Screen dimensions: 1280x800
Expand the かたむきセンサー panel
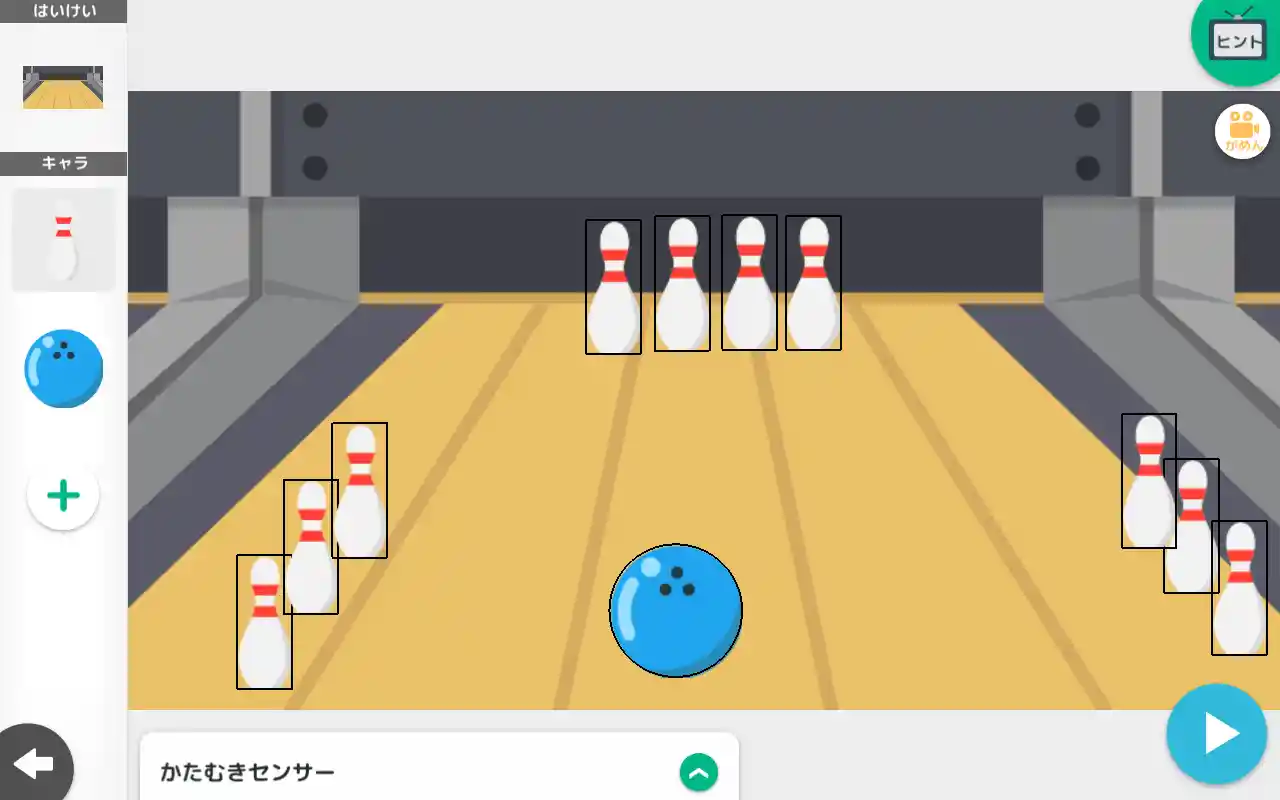698,772
